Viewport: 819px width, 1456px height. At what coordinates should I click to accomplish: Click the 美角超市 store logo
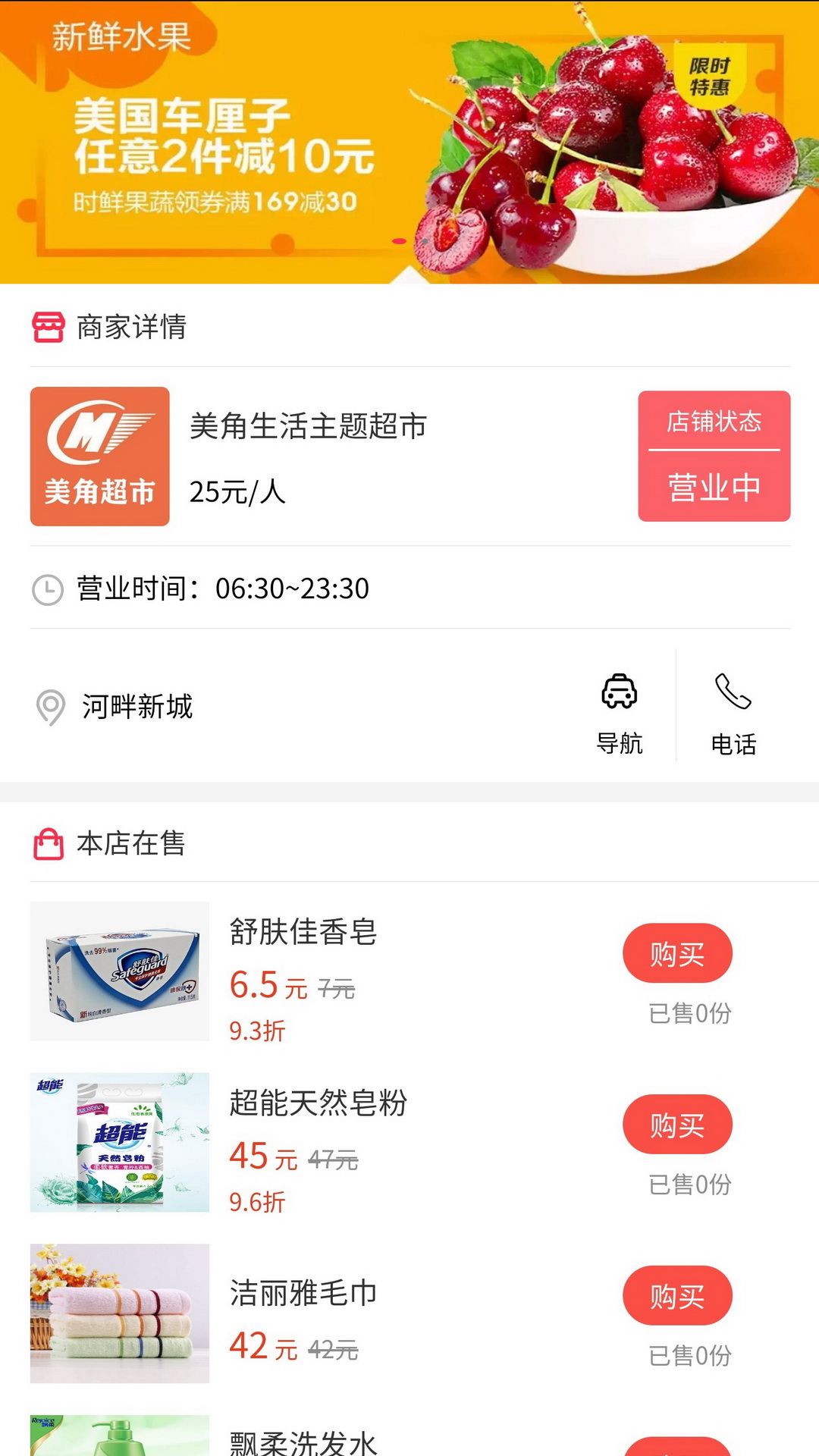pyautogui.click(x=99, y=457)
